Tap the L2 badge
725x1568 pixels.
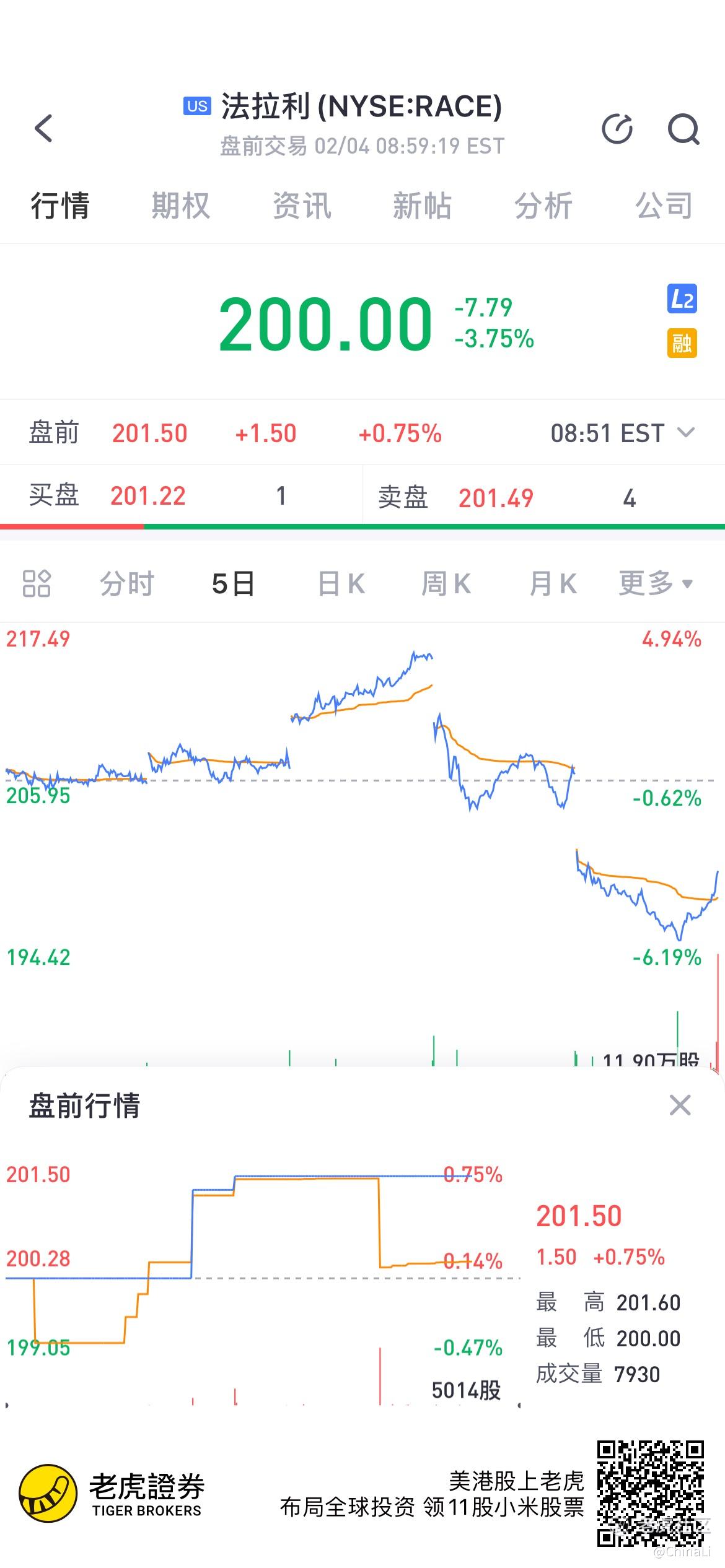(682, 299)
